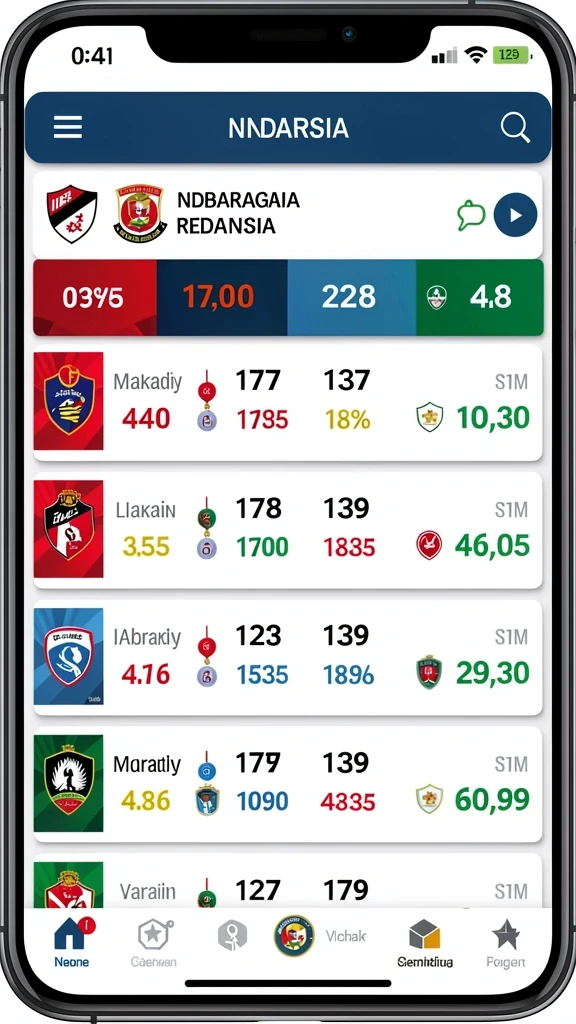Viewport: 576px width, 1024px height.
Task: Open the Makadiy team card
Action: (x=288, y=402)
